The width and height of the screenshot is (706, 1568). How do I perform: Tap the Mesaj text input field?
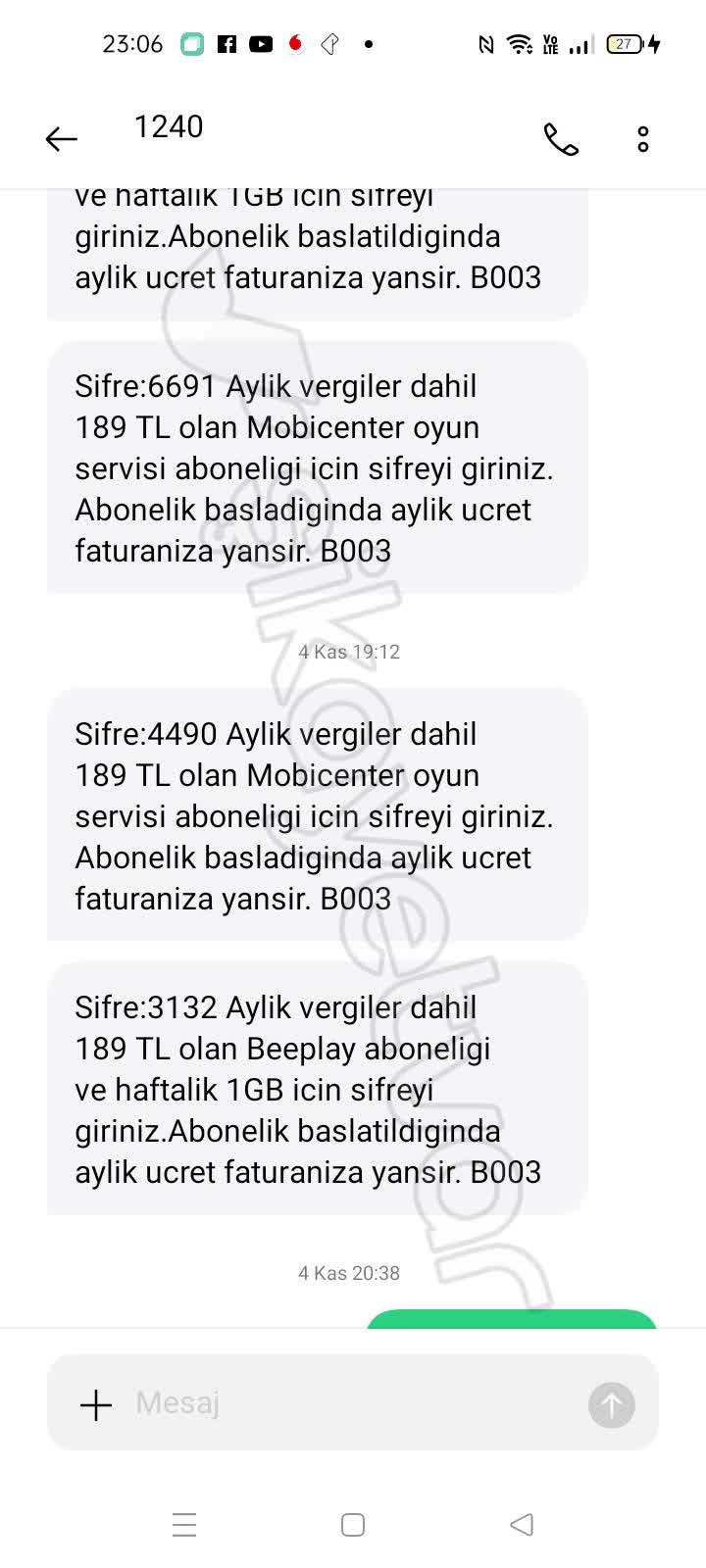[294, 1403]
